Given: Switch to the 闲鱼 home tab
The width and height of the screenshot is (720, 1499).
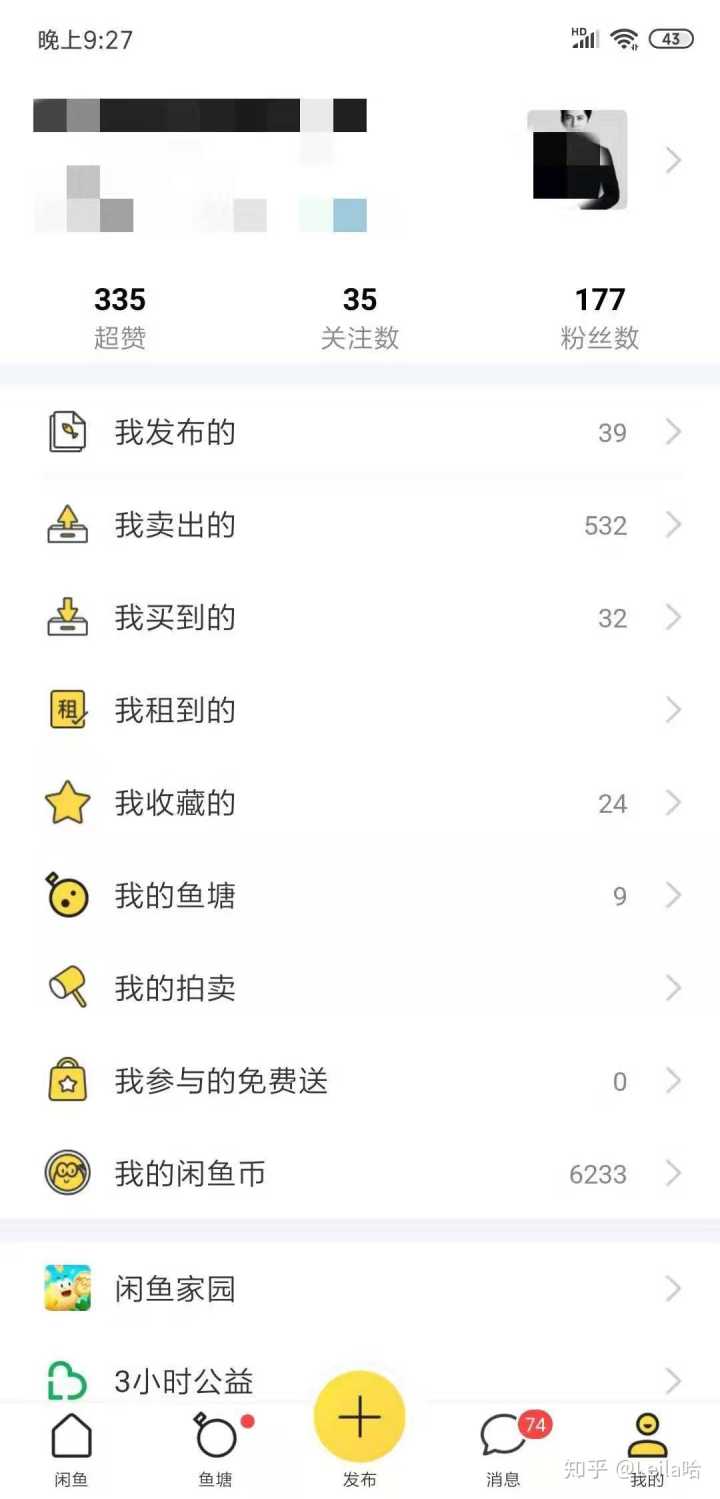Looking at the screenshot, I should tap(71, 1450).
